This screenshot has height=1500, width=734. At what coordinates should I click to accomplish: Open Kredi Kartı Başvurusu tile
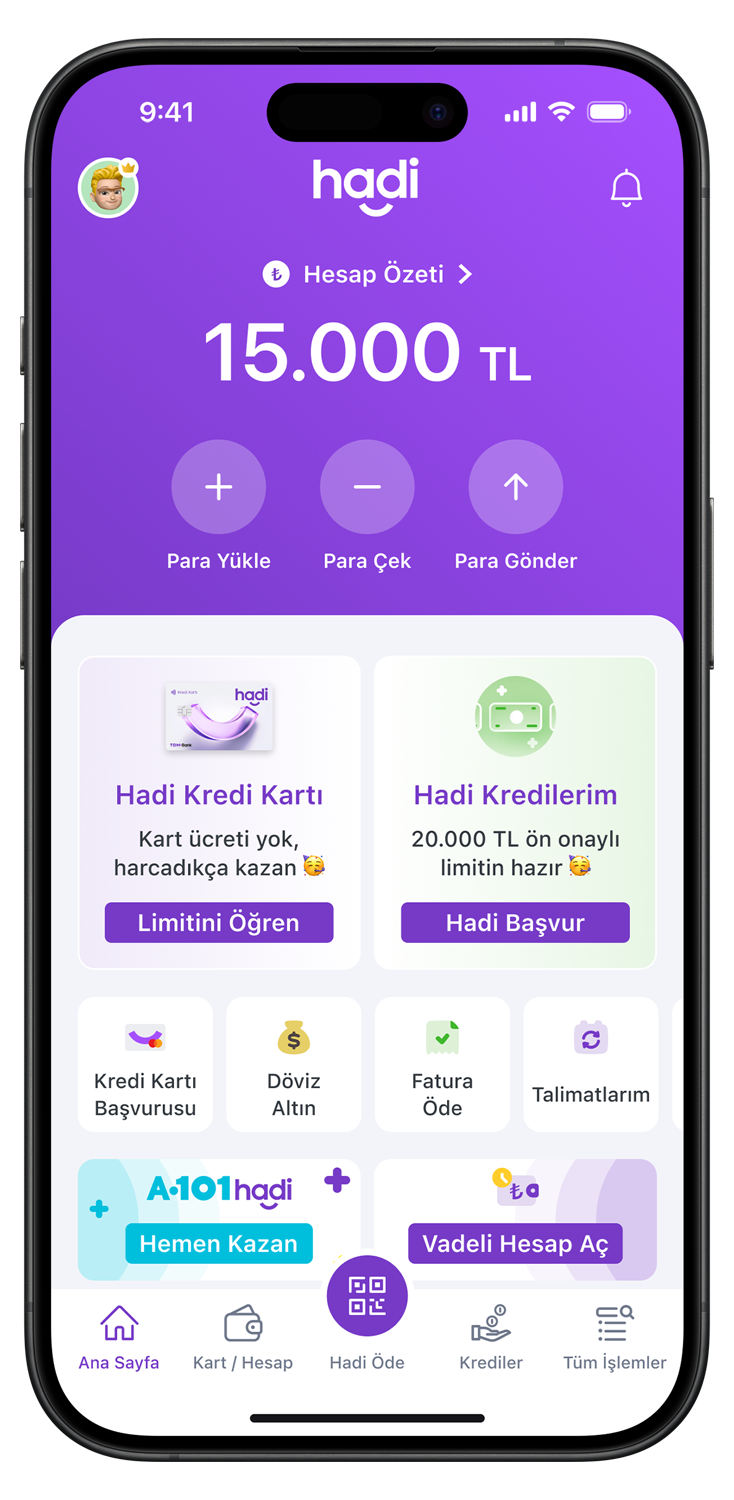tap(145, 1064)
